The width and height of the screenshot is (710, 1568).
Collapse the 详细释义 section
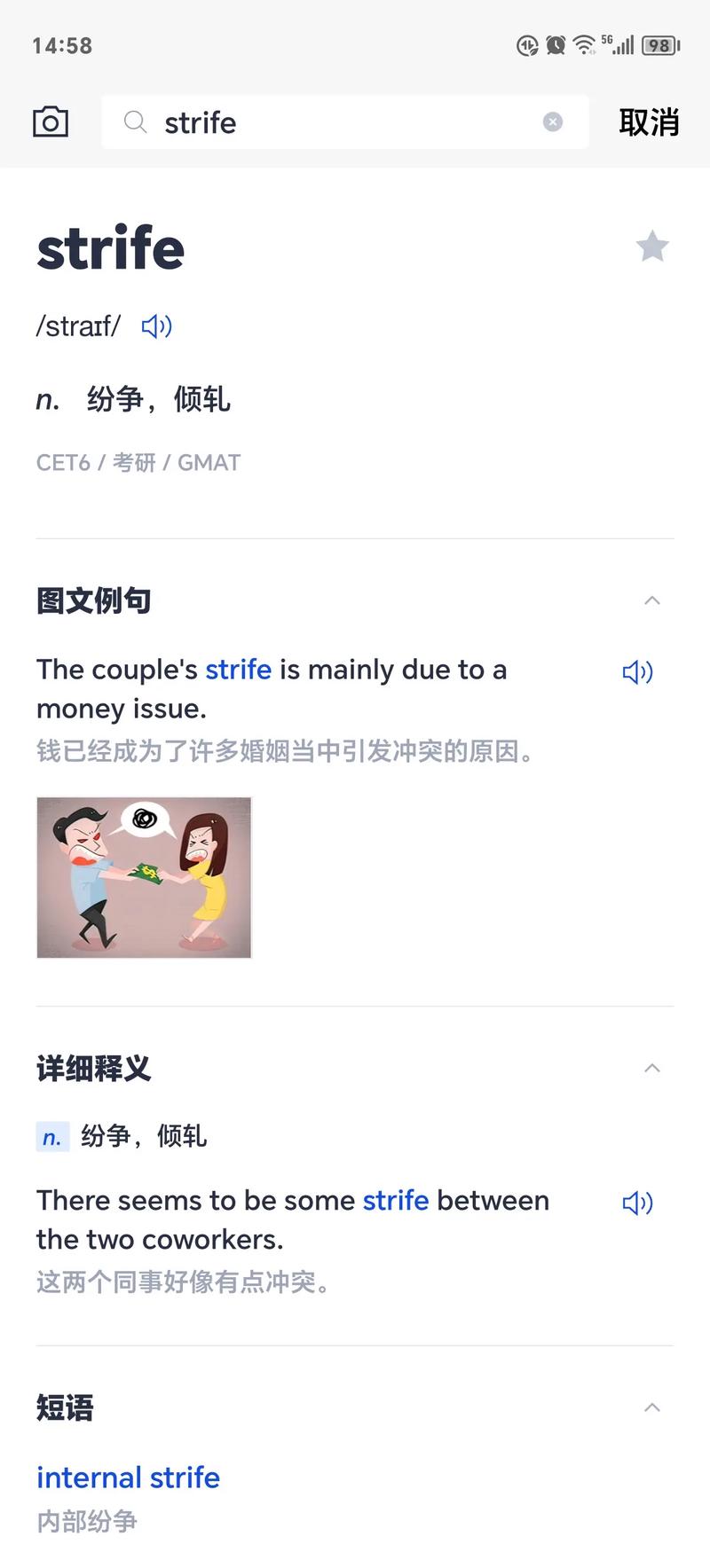[652, 1068]
